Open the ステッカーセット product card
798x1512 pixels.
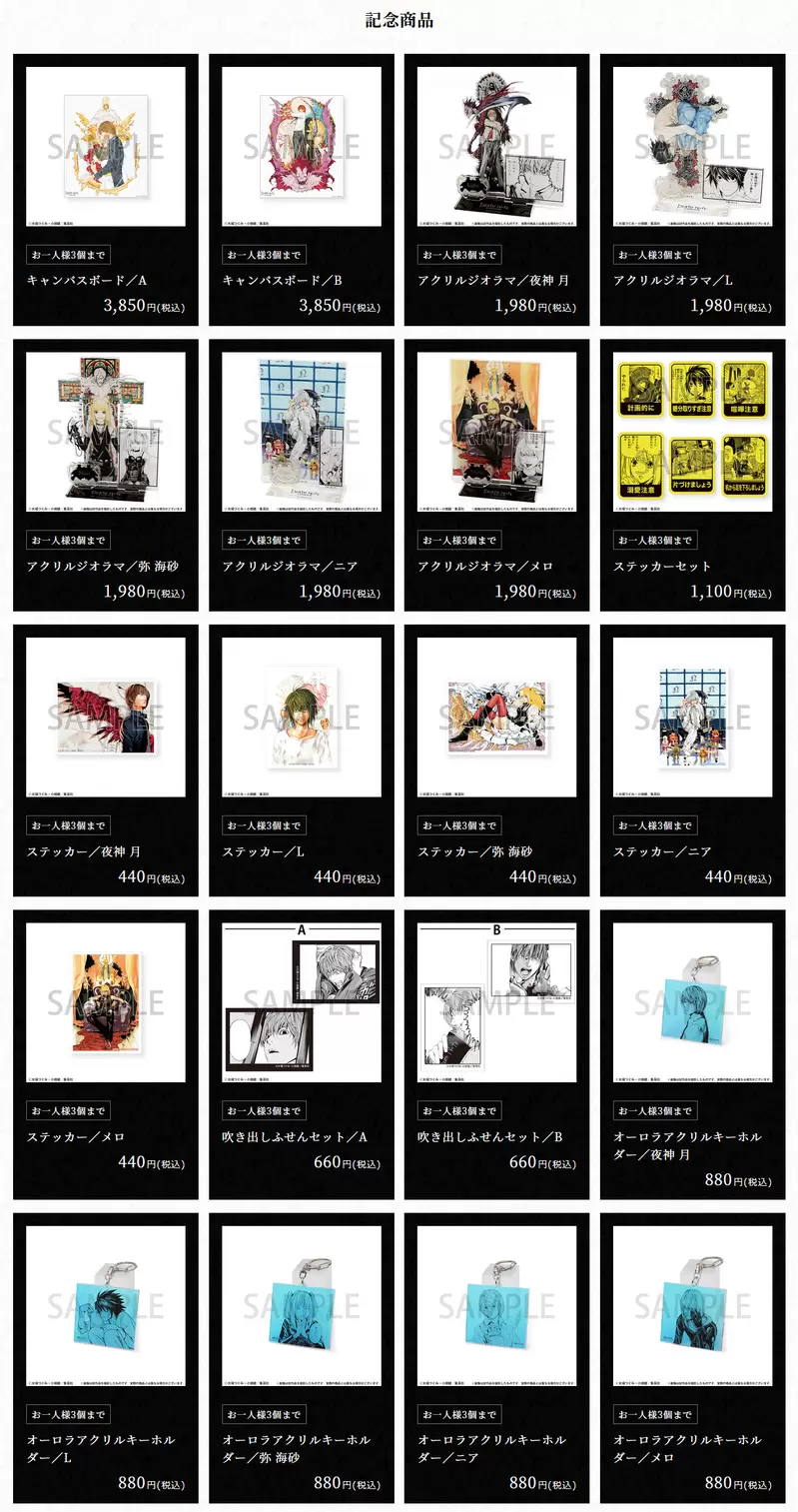[x=692, y=432]
